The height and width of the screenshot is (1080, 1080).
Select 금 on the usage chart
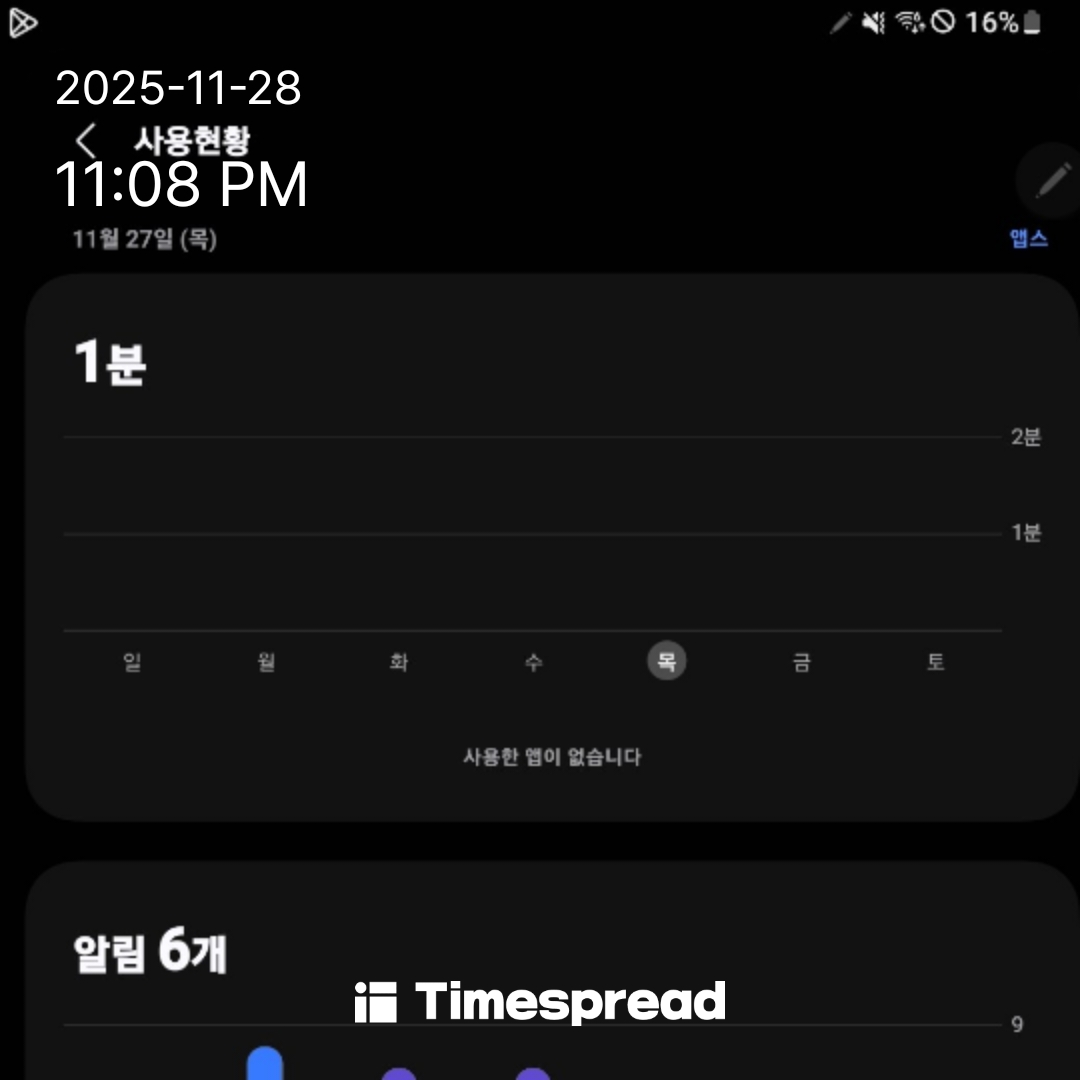point(801,662)
